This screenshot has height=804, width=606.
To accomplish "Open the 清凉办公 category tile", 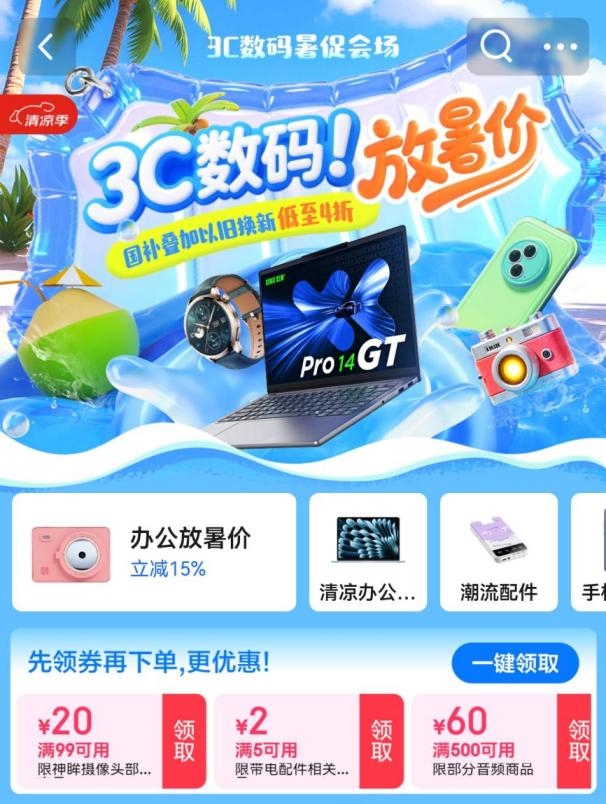I will point(367,551).
